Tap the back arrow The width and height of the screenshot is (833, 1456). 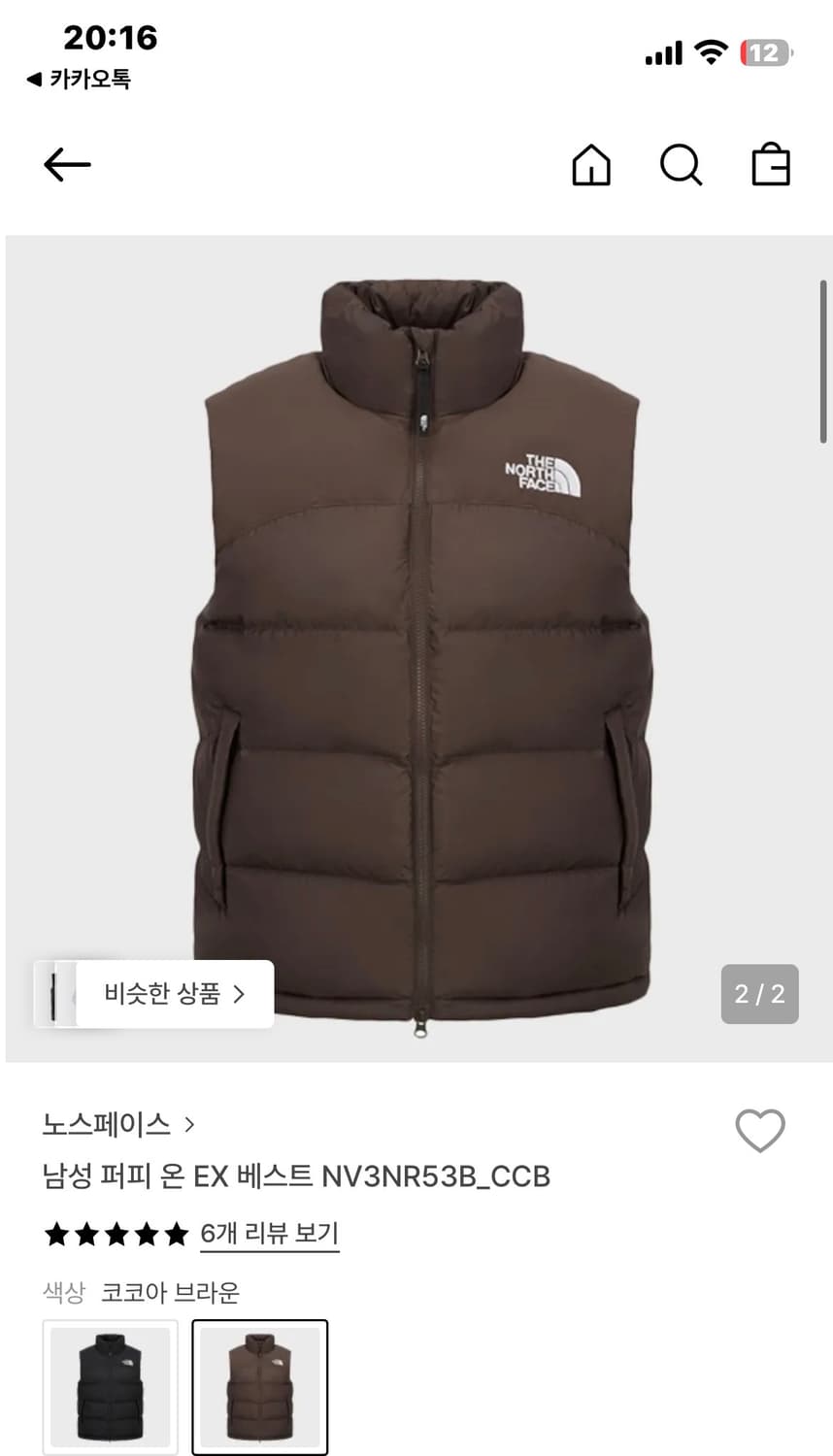tap(66, 165)
